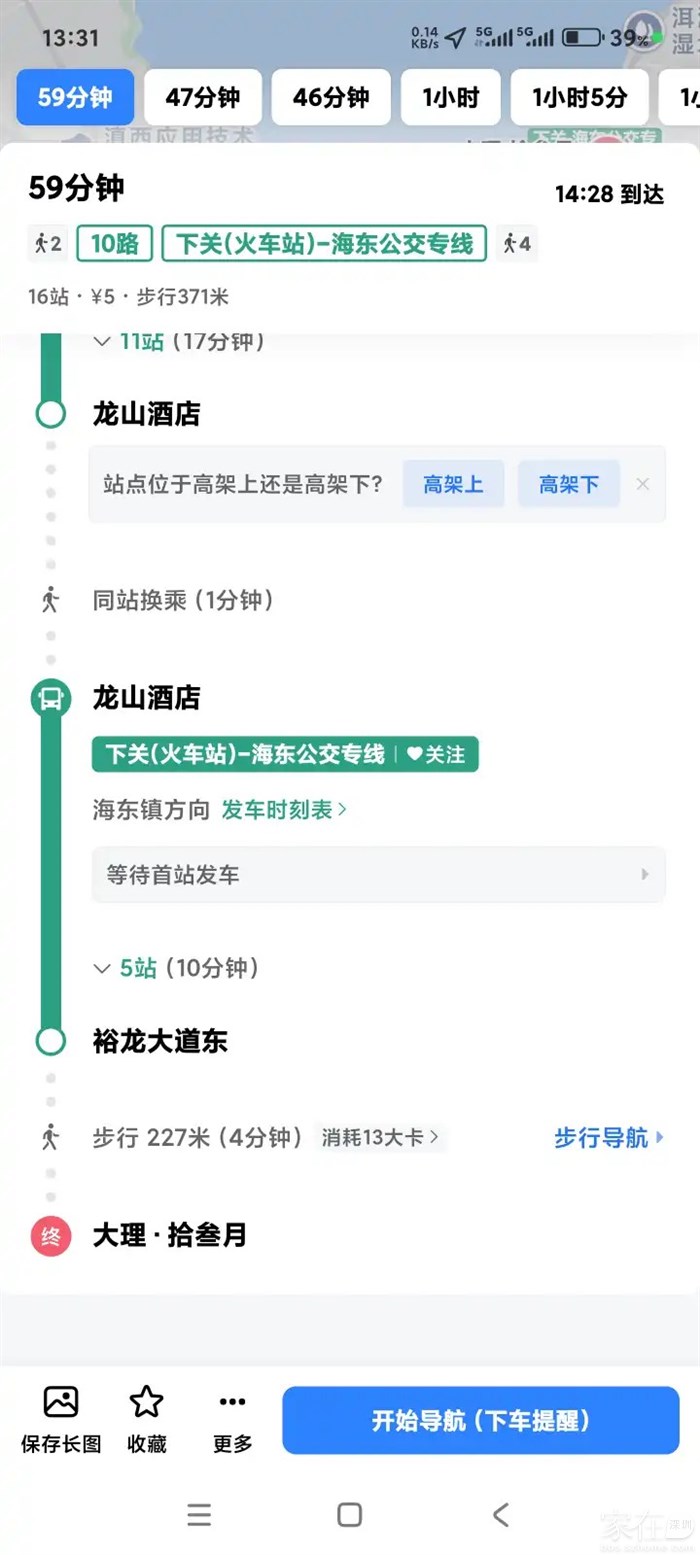Open the 等待首站发车 status row
The image size is (700, 1555).
(x=378, y=875)
